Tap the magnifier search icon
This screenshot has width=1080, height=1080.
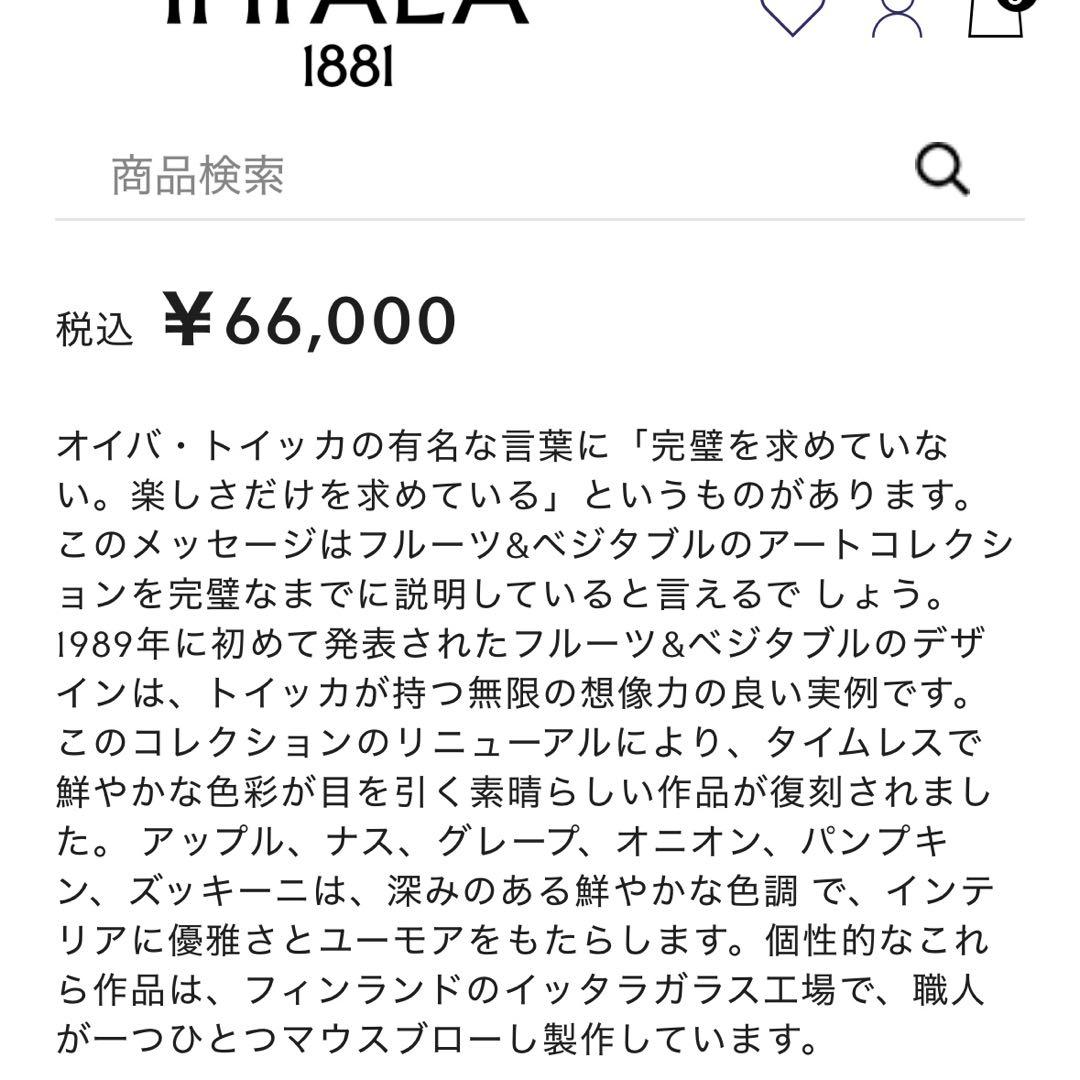942,171
